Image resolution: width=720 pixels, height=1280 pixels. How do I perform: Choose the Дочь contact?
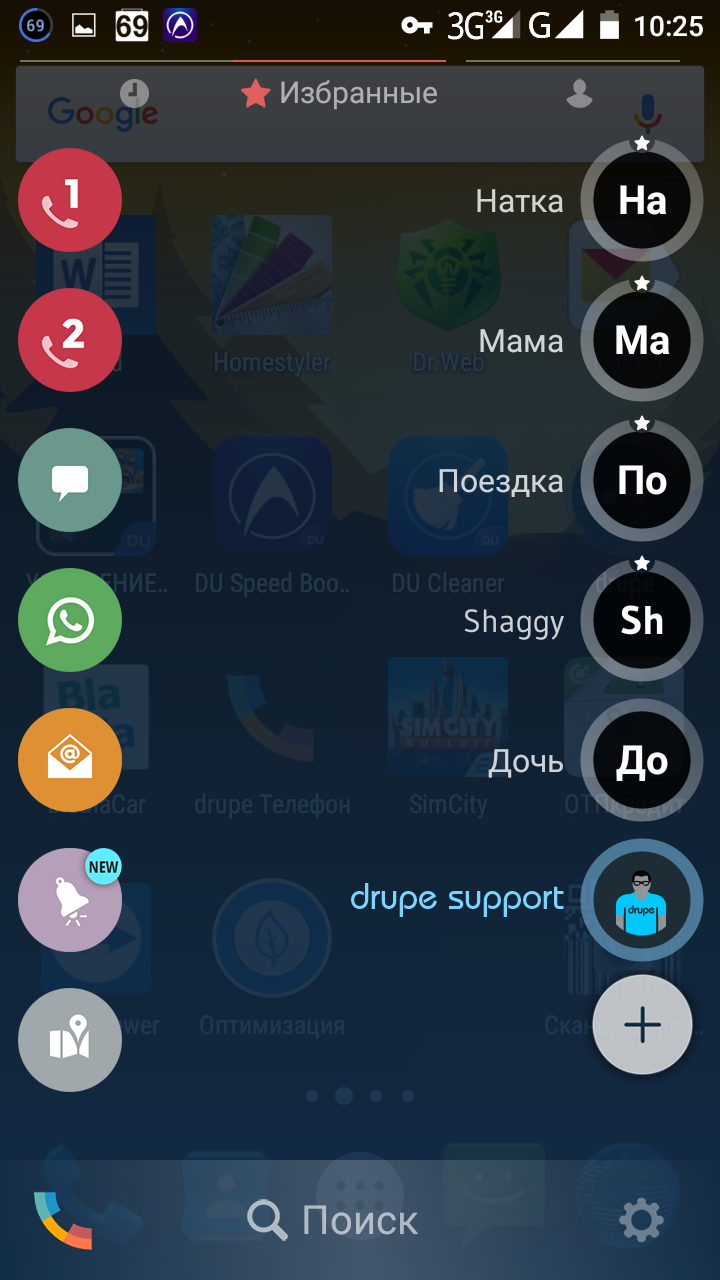click(x=642, y=761)
